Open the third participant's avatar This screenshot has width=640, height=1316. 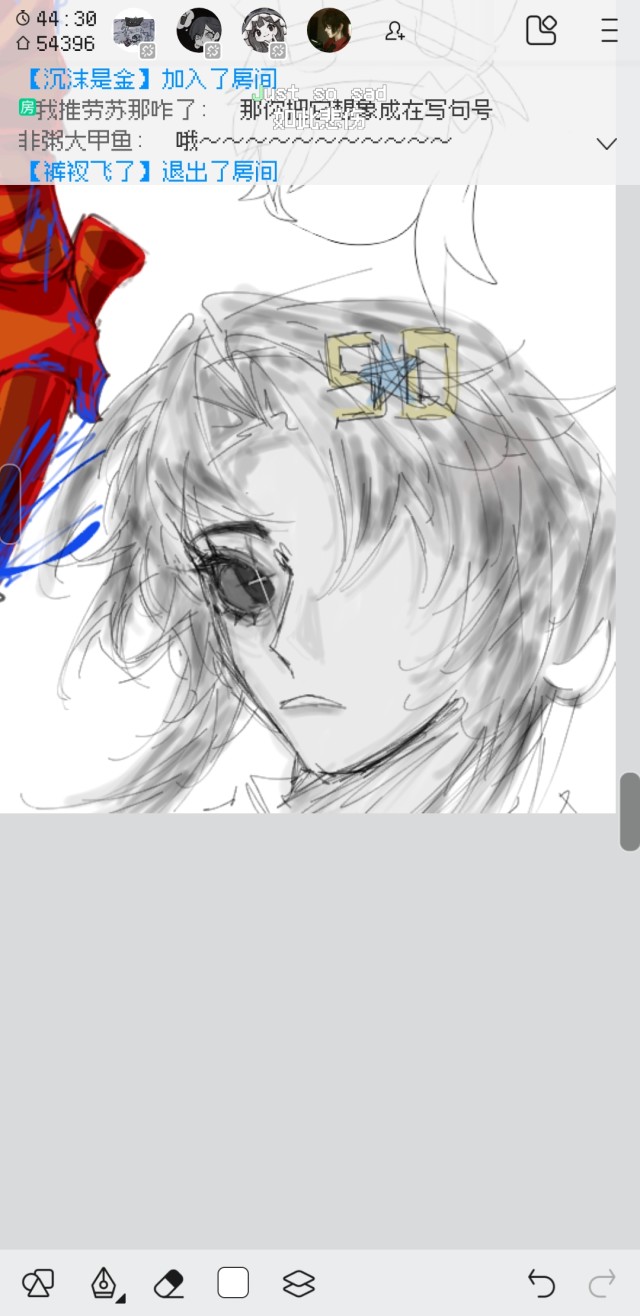pyautogui.click(x=263, y=30)
